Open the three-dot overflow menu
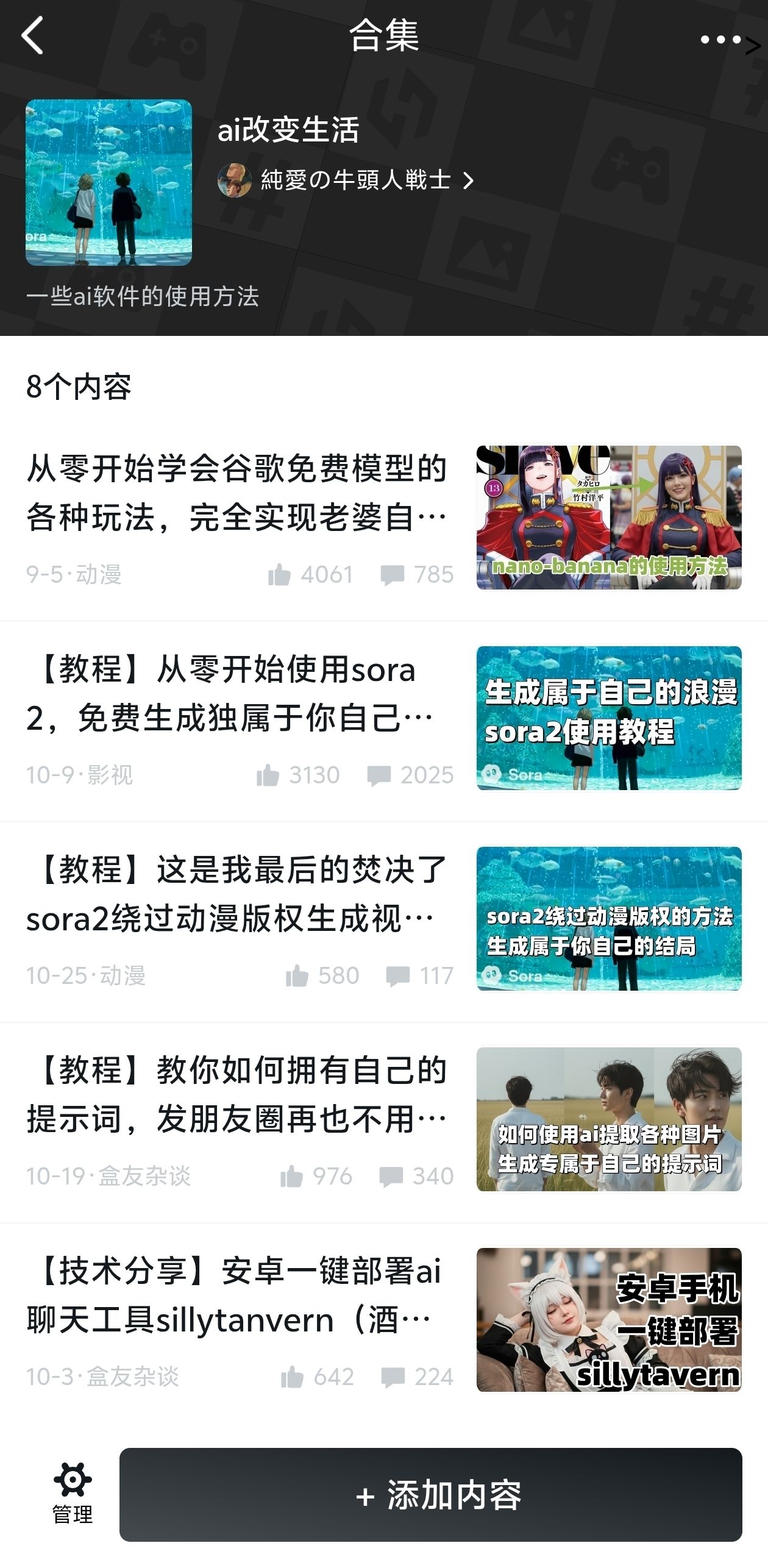The height and width of the screenshot is (1568, 768). (721, 40)
